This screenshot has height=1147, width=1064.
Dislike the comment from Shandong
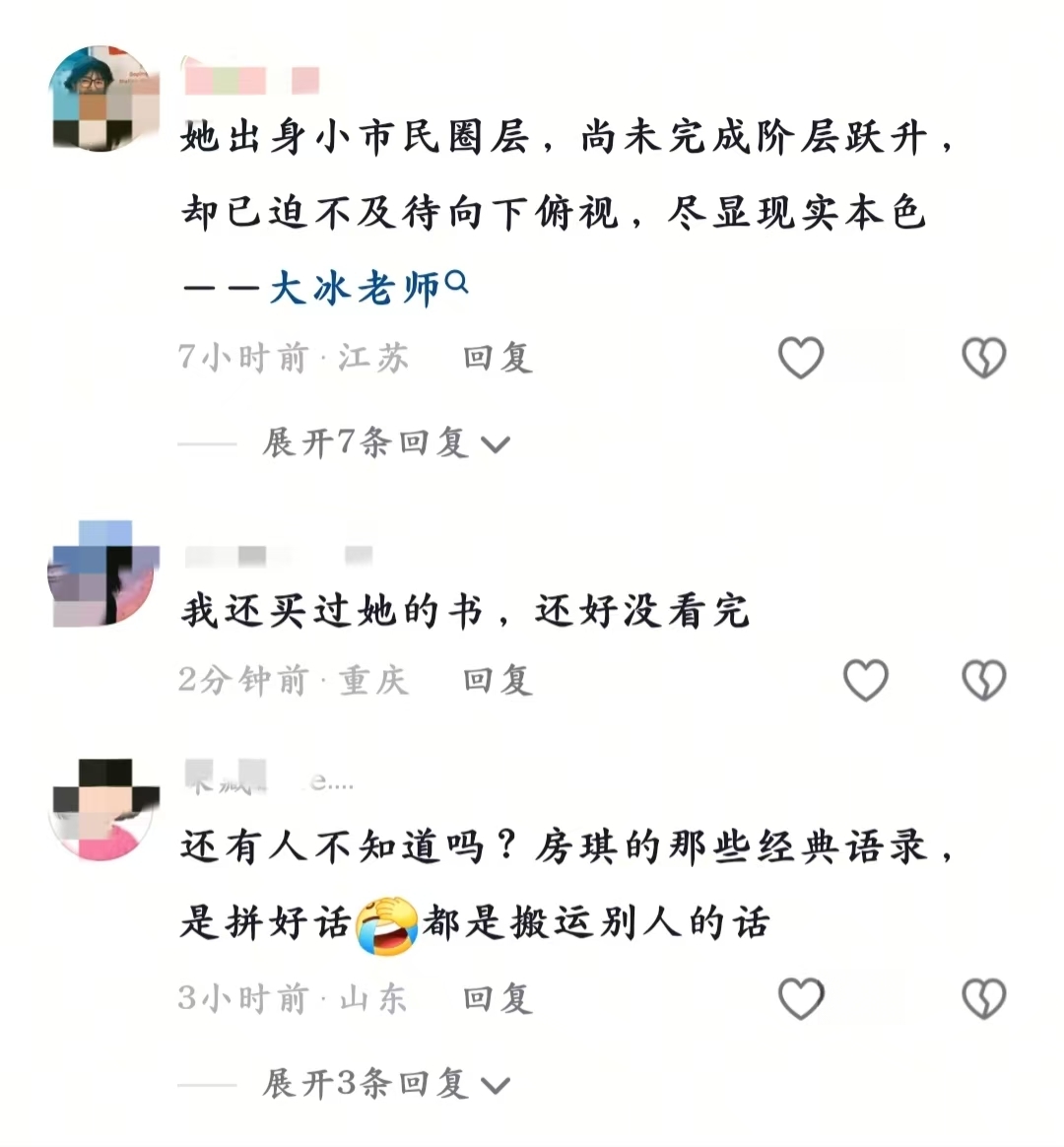pyautogui.click(x=983, y=999)
